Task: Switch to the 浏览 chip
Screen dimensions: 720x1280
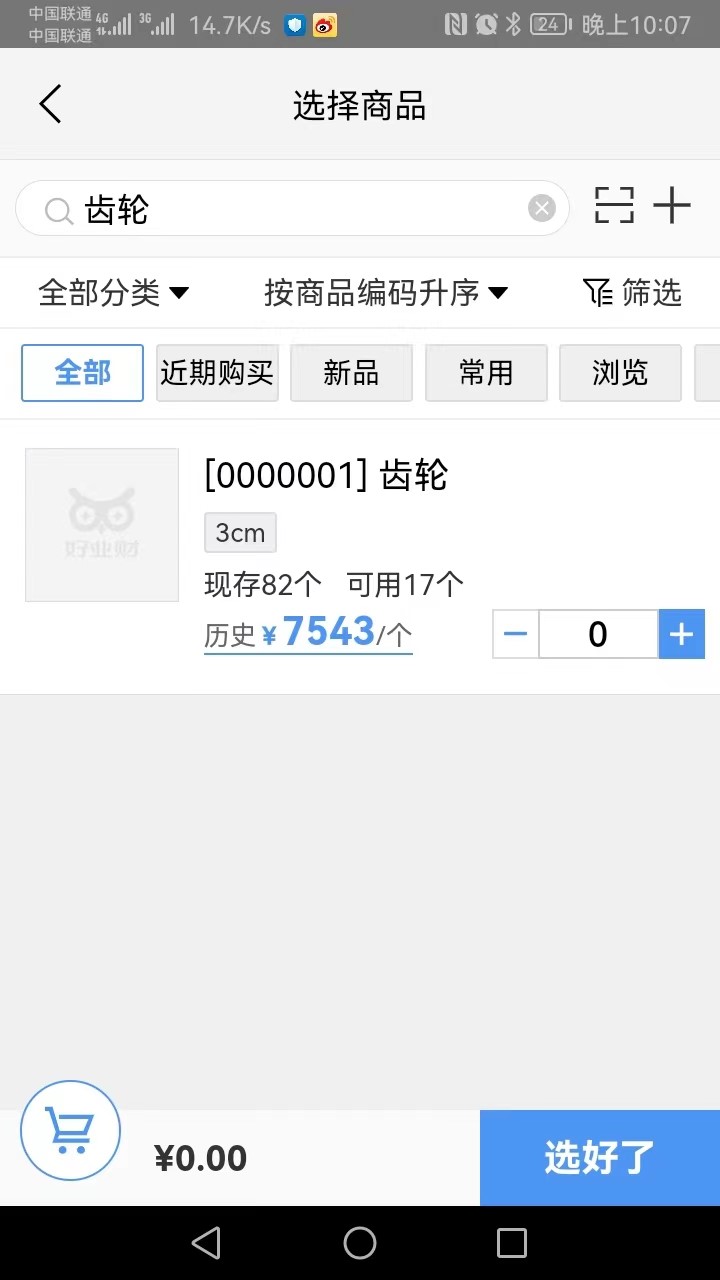Action: [620, 373]
